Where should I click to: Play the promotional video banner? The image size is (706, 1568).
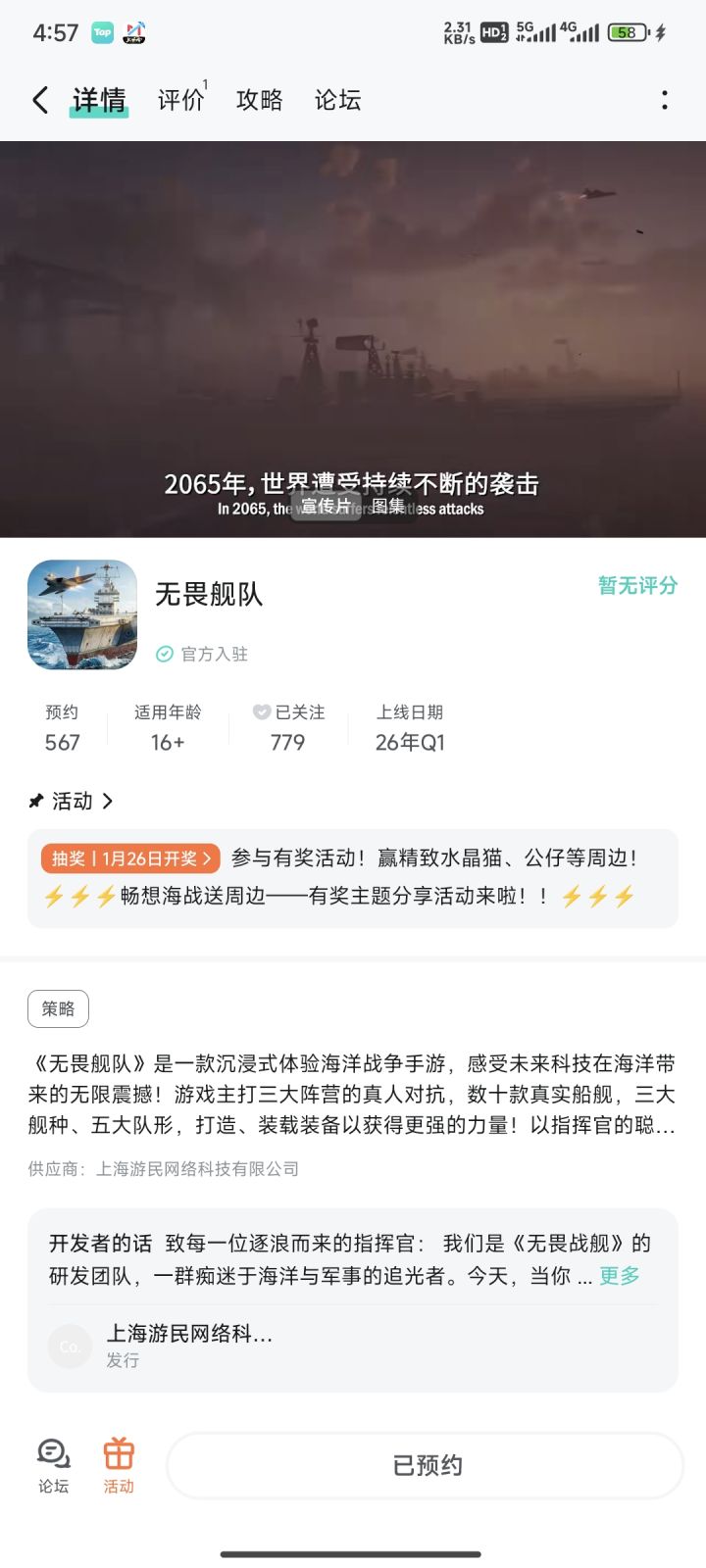coord(353,323)
